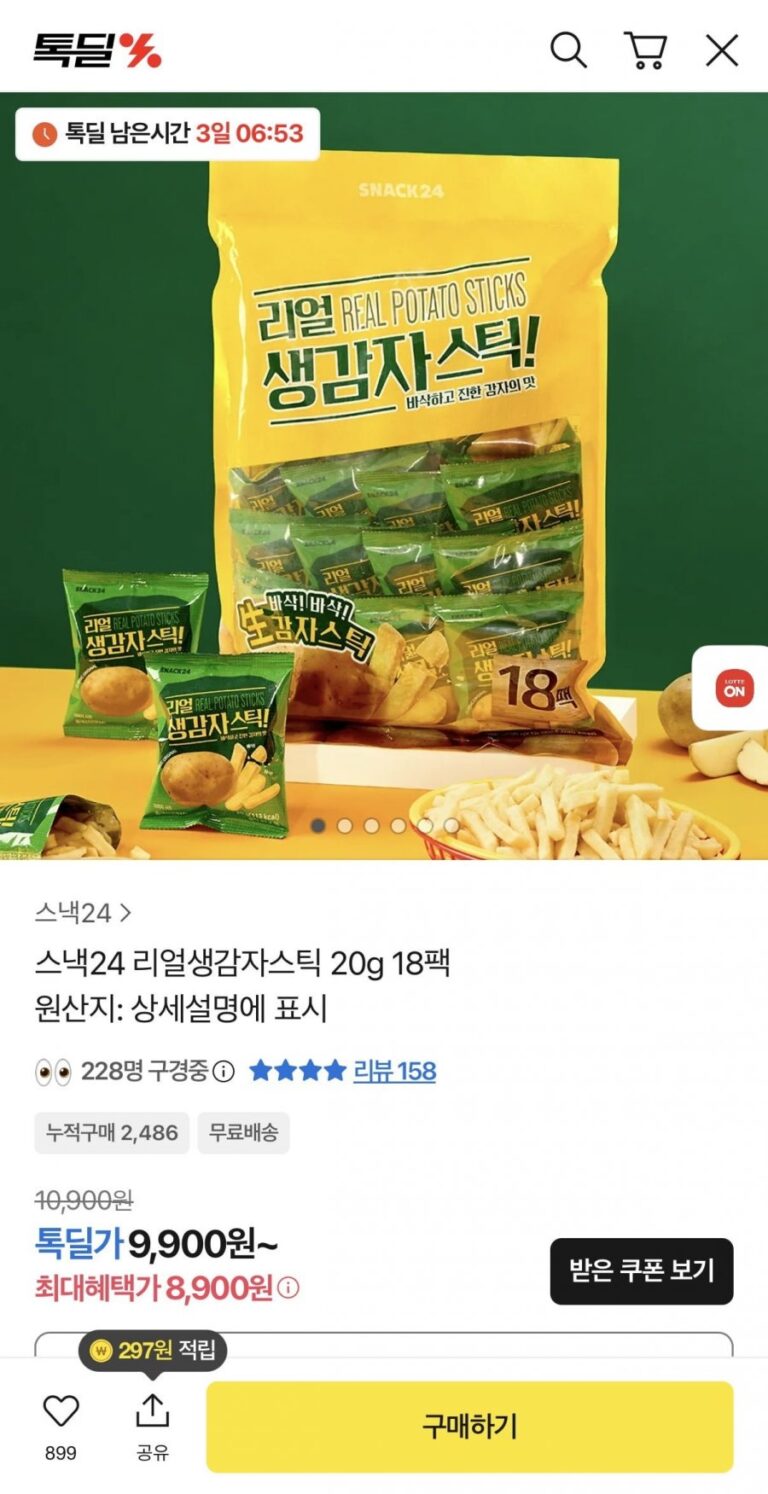The width and height of the screenshot is (768, 1494).
Task: Tap 구매하기 to purchase
Action: [x=469, y=1426]
